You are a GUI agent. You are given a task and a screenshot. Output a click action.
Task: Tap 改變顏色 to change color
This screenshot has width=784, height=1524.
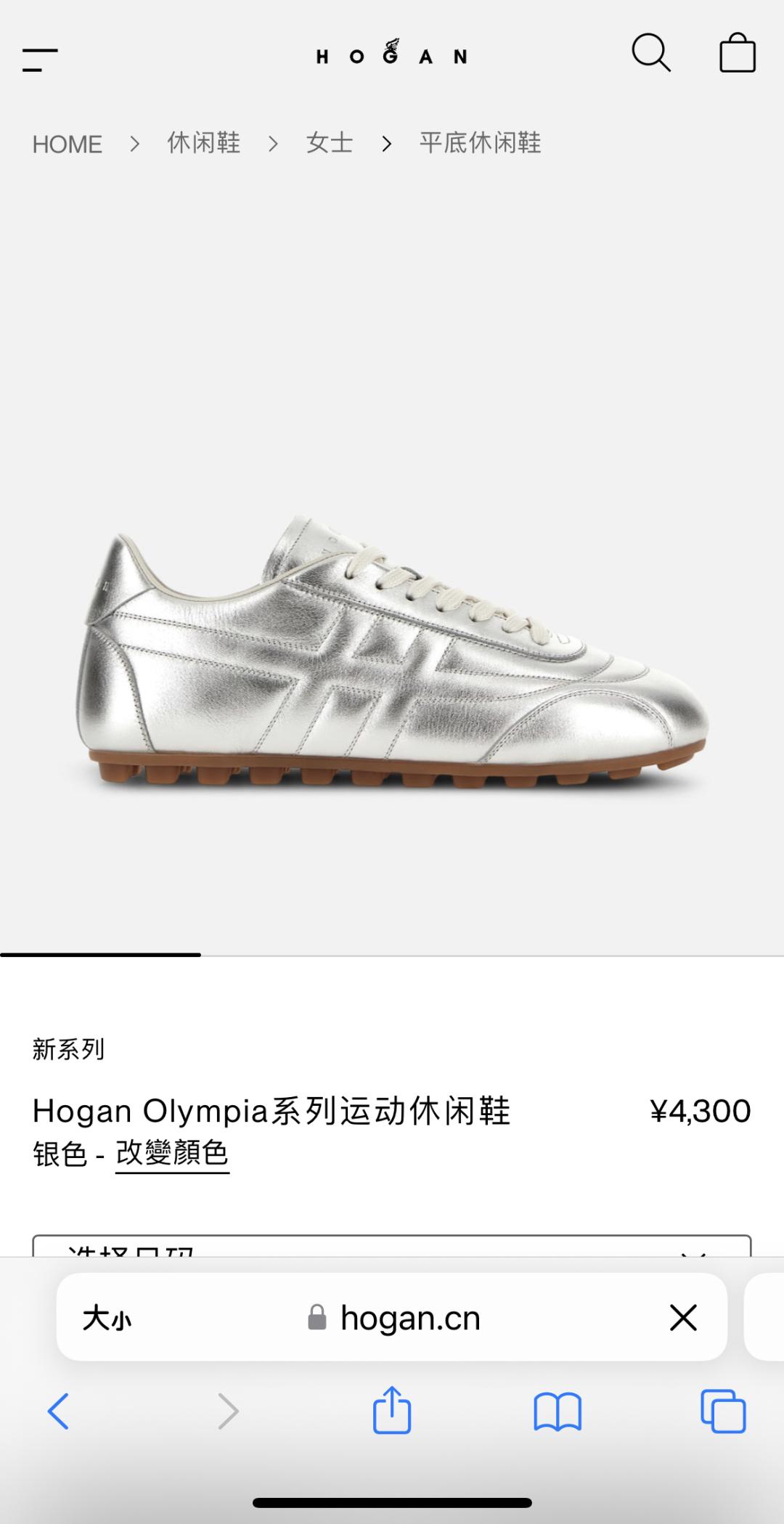(172, 1153)
